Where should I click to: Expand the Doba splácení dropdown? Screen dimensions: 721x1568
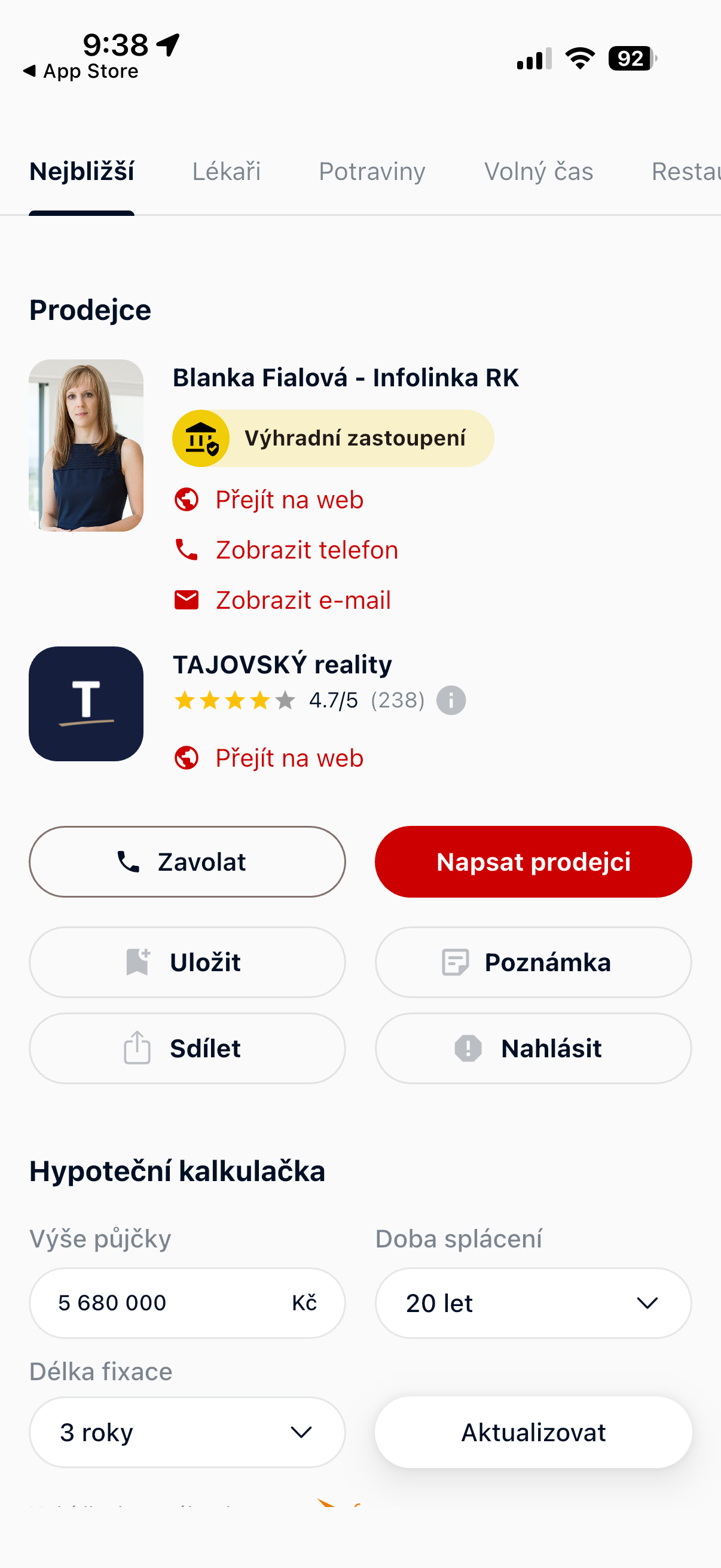tap(533, 1302)
